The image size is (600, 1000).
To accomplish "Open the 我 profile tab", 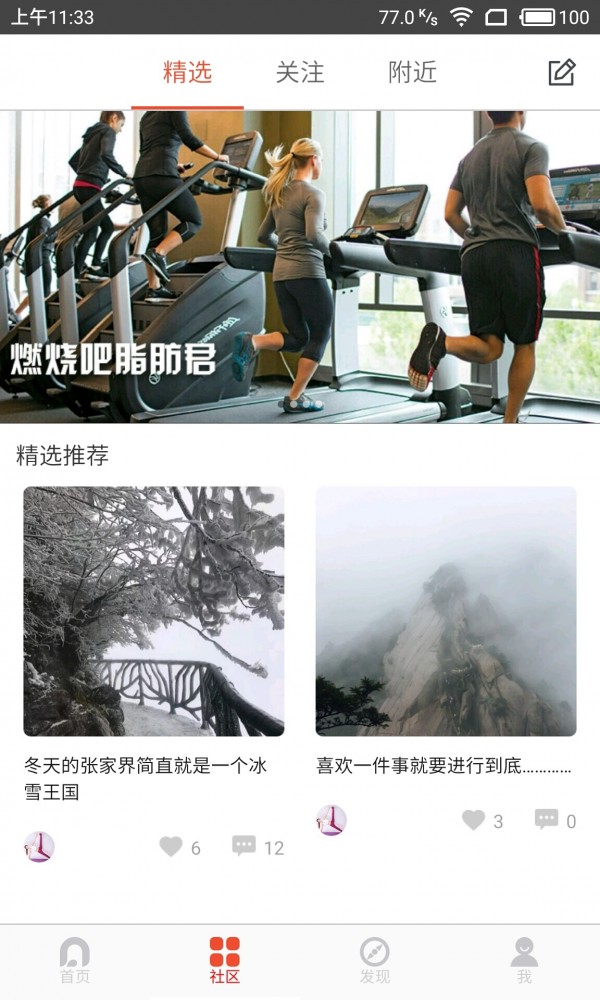I will 524,961.
